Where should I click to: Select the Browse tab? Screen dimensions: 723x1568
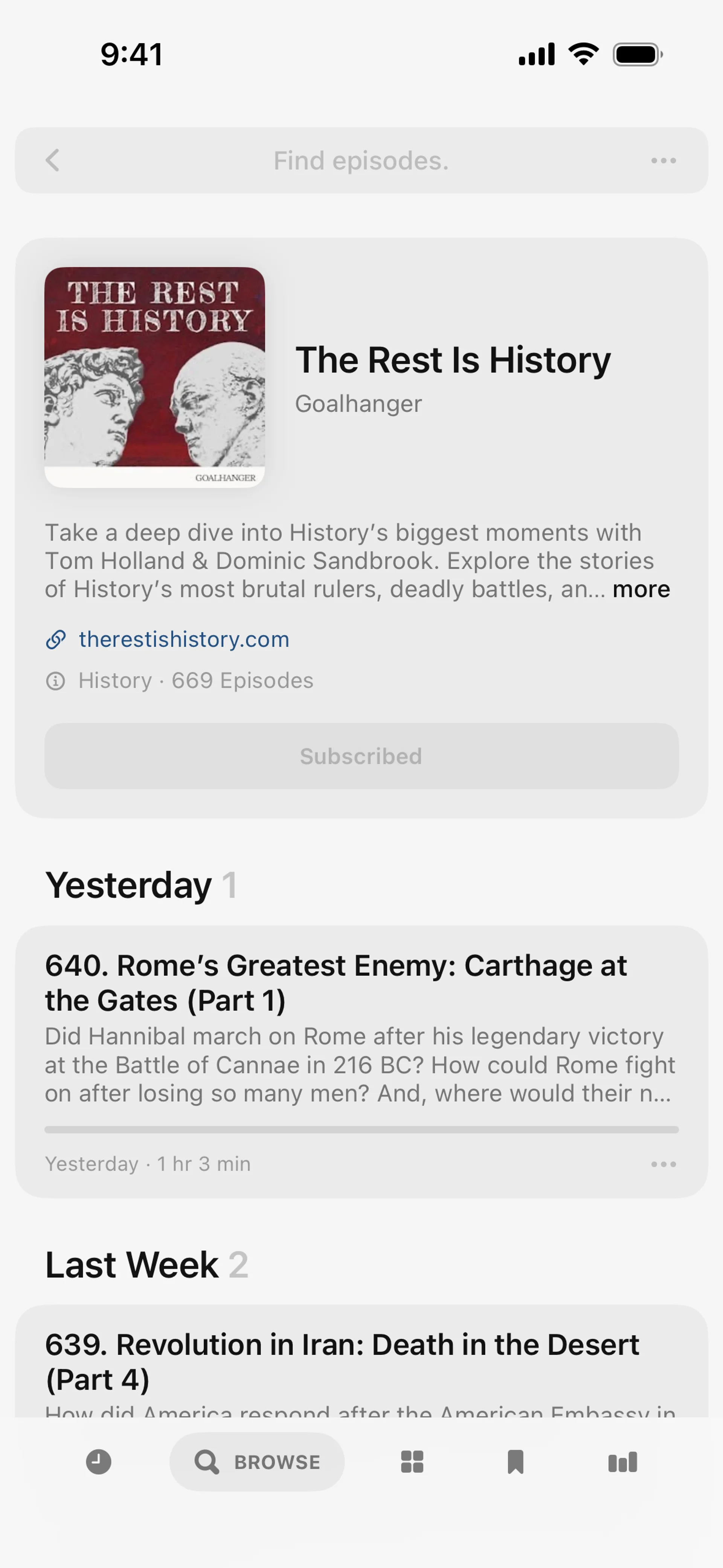click(257, 1461)
